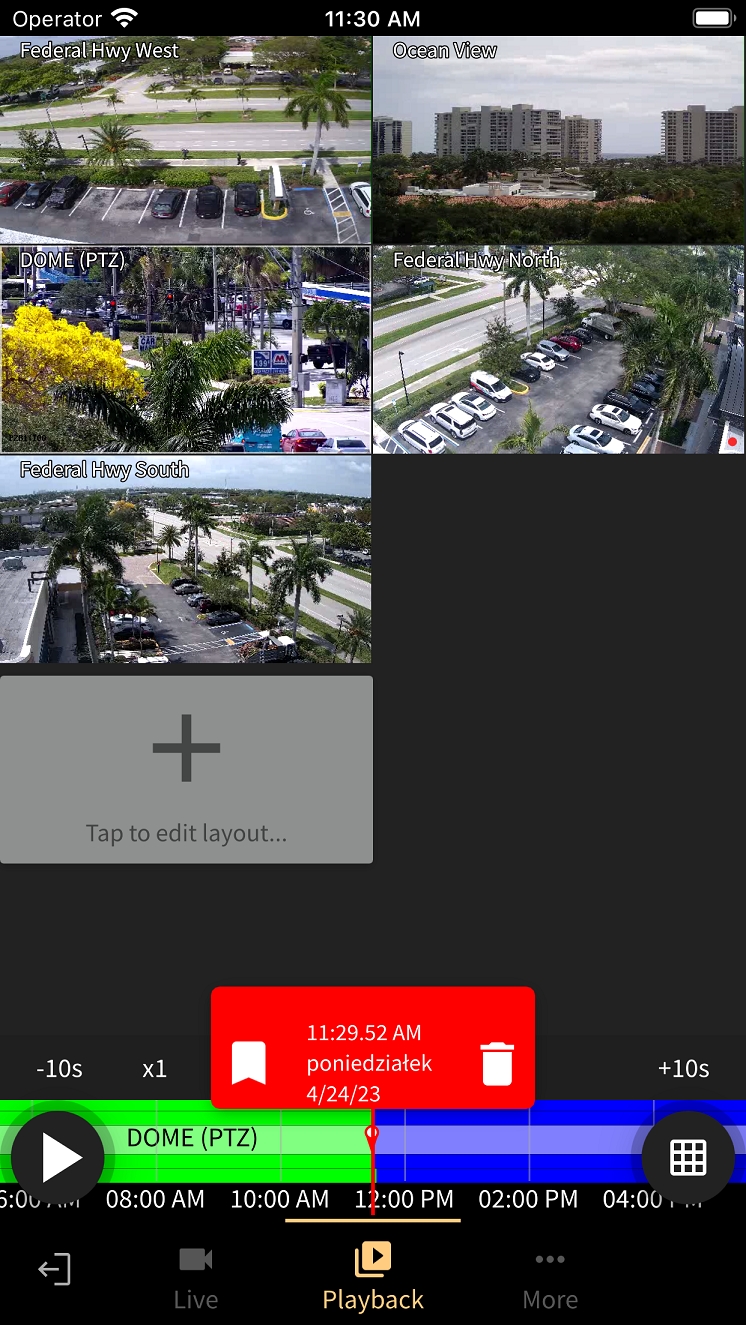Screen dimensions: 746x1325
Task: Tap the trash icon in the red popup
Action: [497, 1063]
